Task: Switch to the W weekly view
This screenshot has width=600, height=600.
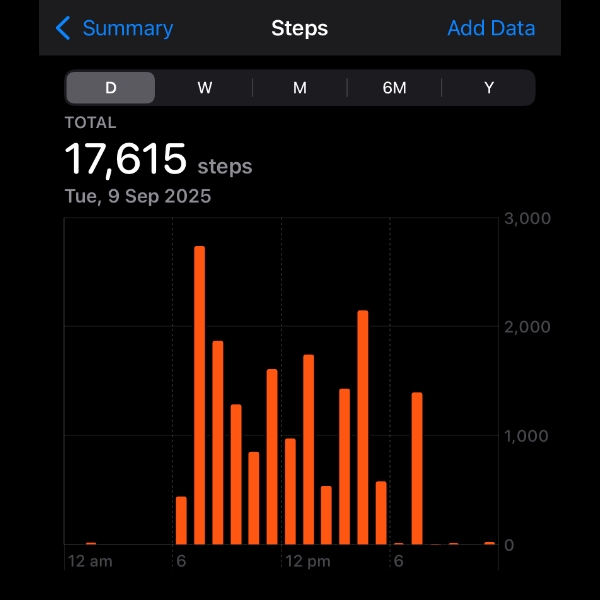Action: tap(205, 88)
